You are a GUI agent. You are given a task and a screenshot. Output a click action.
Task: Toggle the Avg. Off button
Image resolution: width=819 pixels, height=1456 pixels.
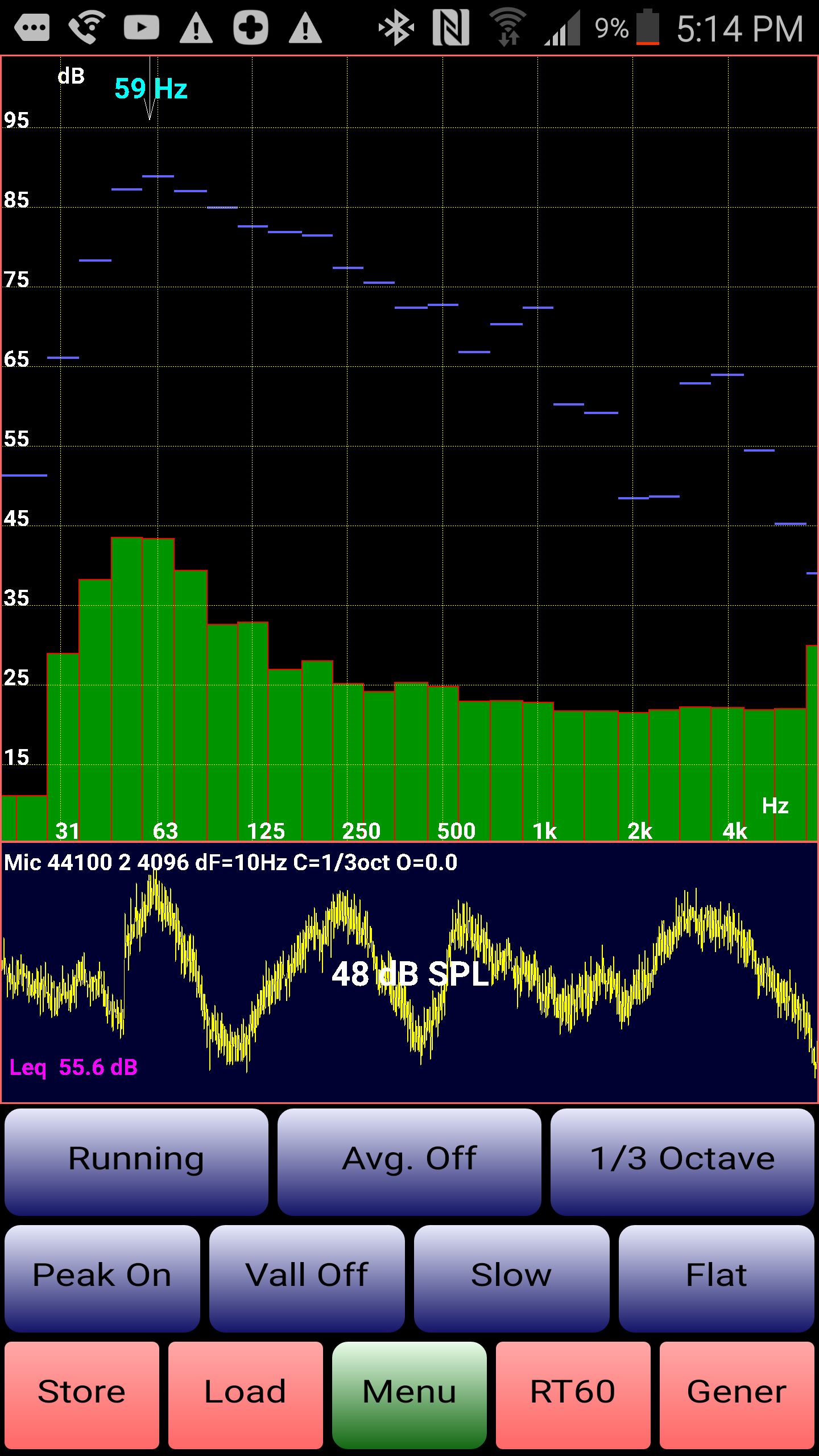409,1161
